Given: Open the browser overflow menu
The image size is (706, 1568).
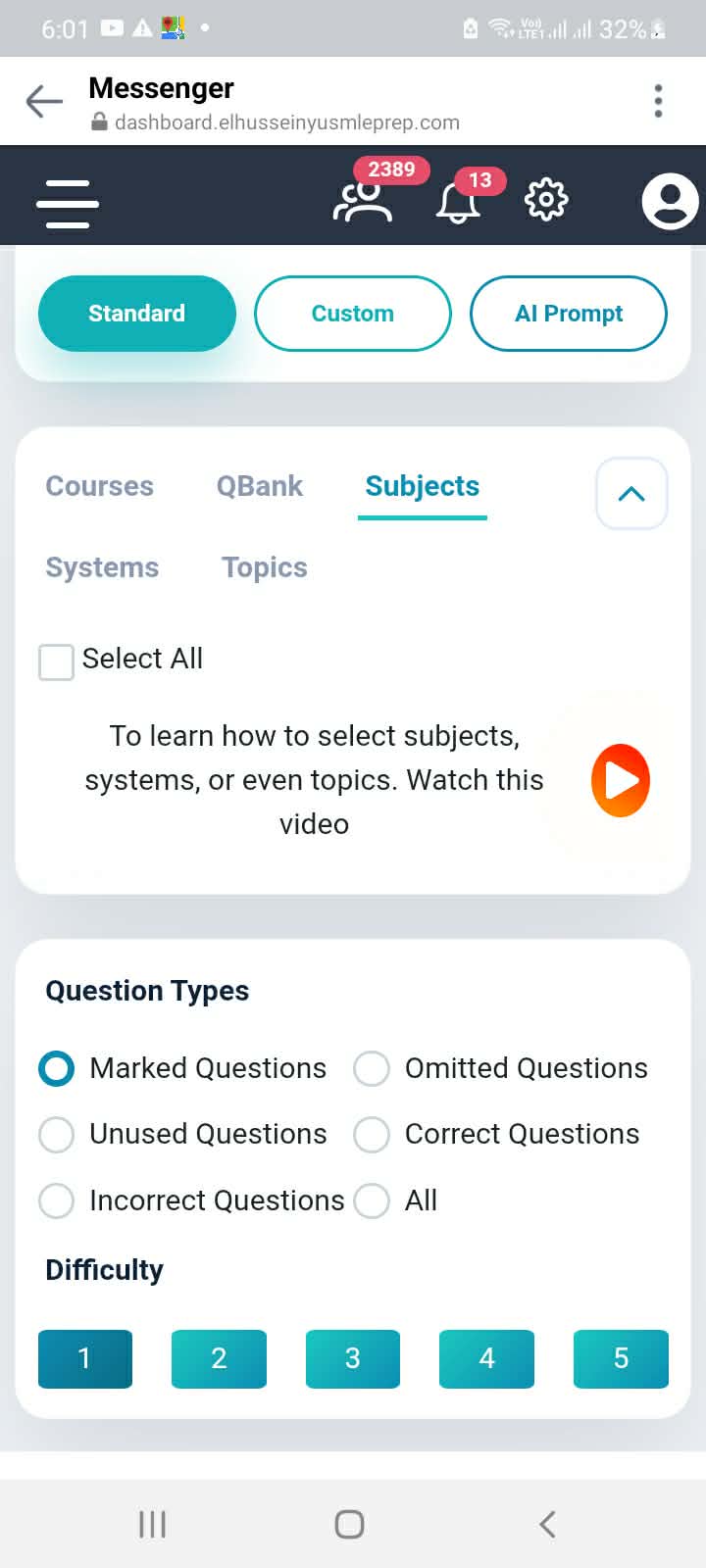Looking at the screenshot, I should [658, 101].
